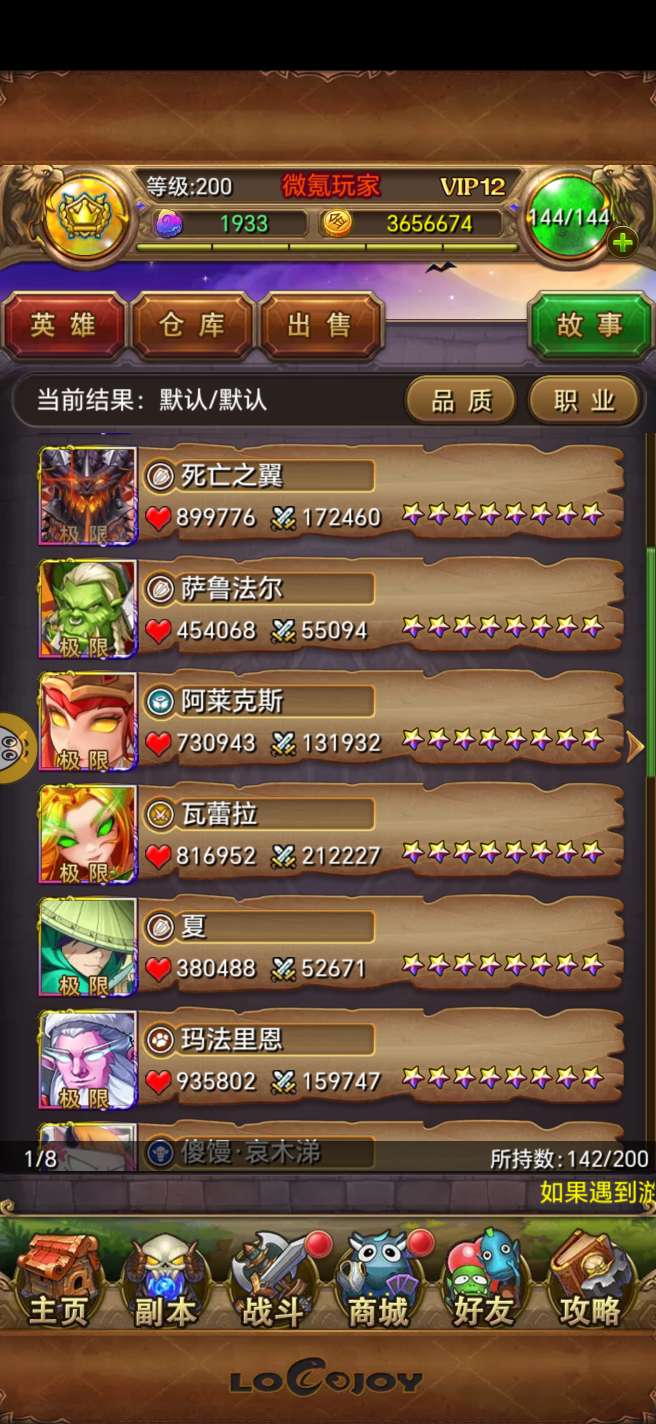Filter heroes by 职业

[x=585, y=401]
